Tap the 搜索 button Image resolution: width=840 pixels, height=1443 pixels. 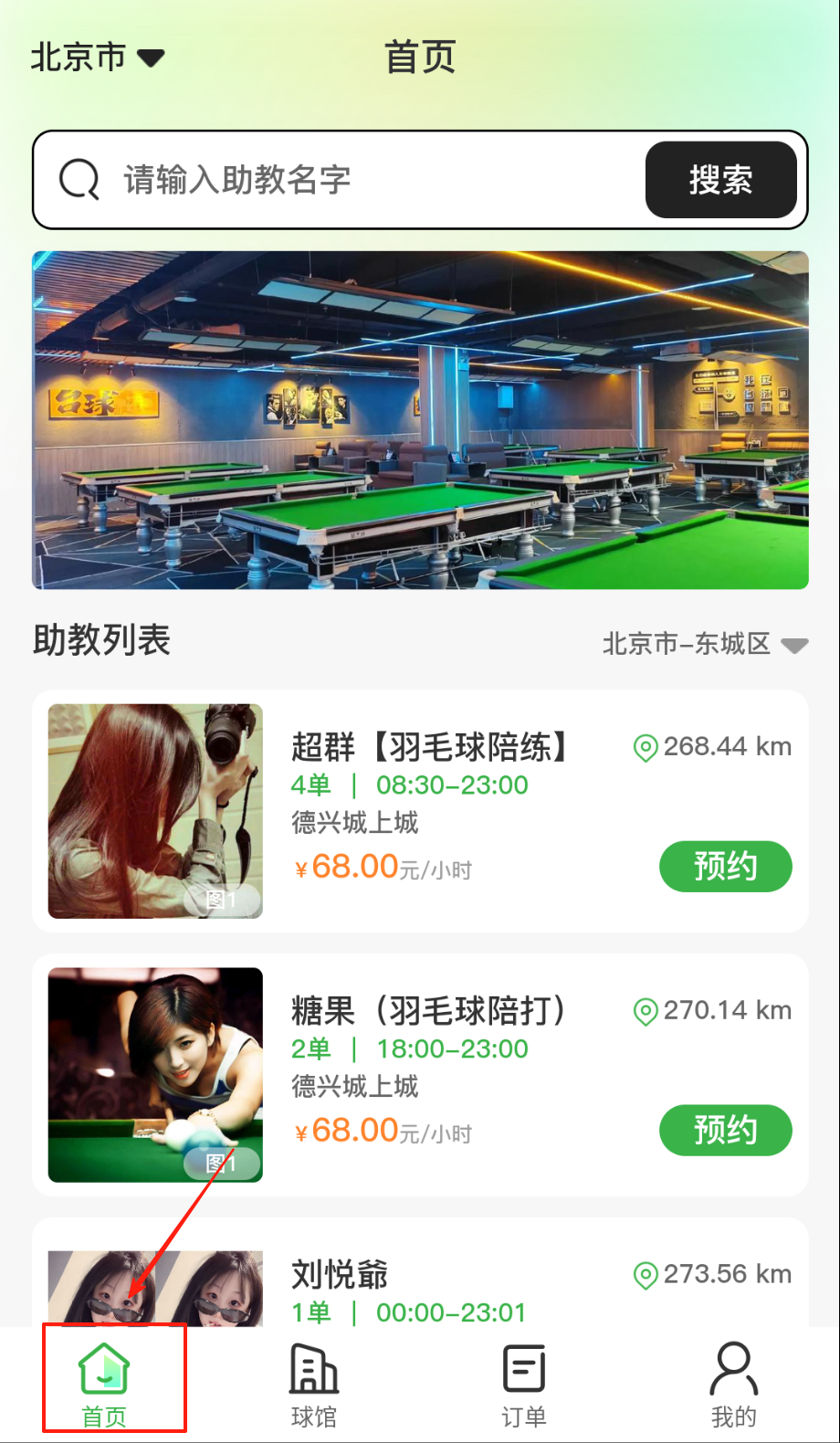[x=720, y=180]
